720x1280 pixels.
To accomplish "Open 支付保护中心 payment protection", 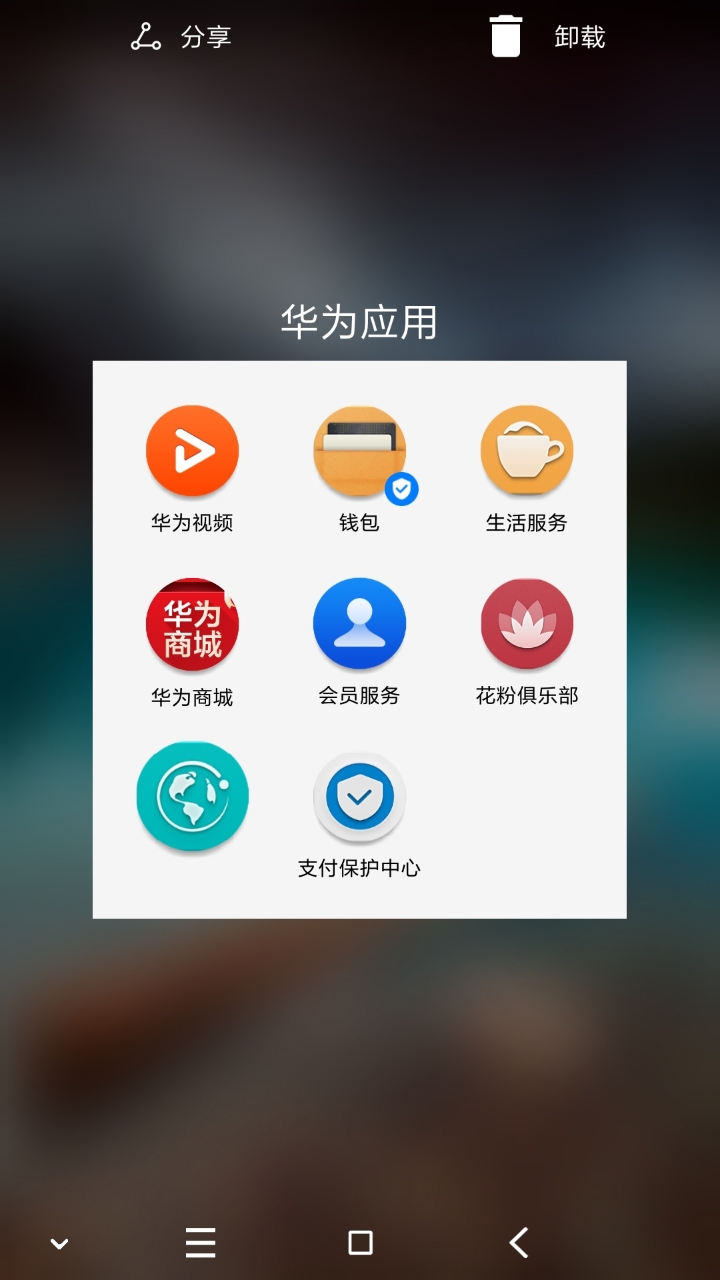I will coord(360,795).
